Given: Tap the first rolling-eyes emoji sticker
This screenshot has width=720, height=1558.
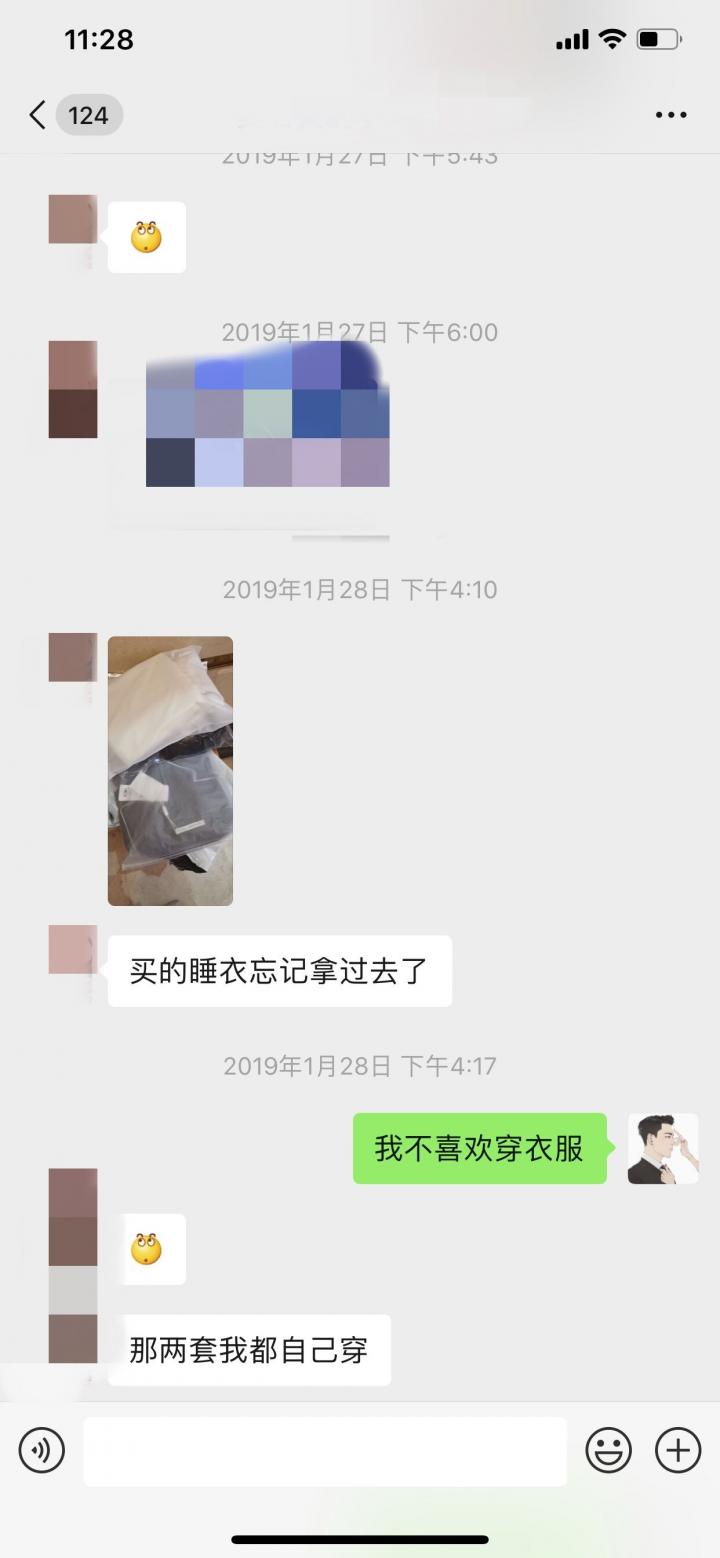Looking at the screenshot, I should tap(147, 237).
